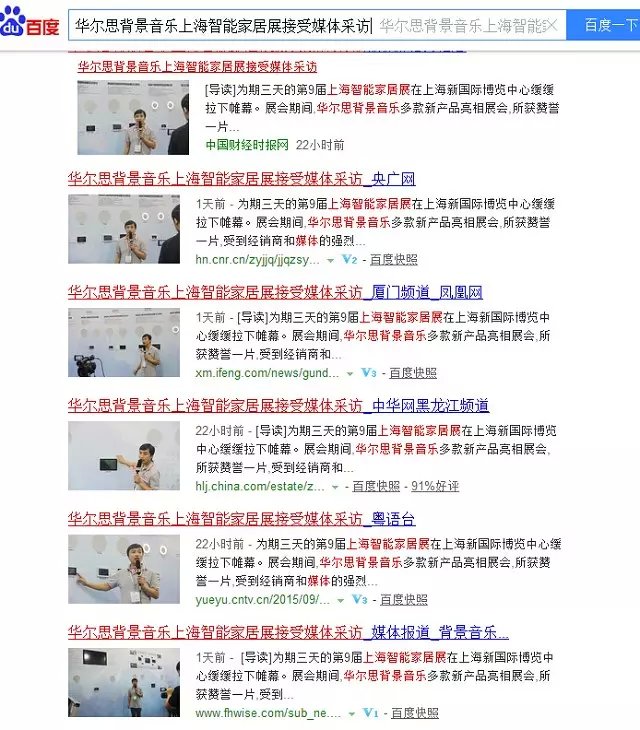The width and height of the screenshot is (640, 730).
Task: Open the 厦门频道_凤凰网 result link
Action: [x=275, y=292]
